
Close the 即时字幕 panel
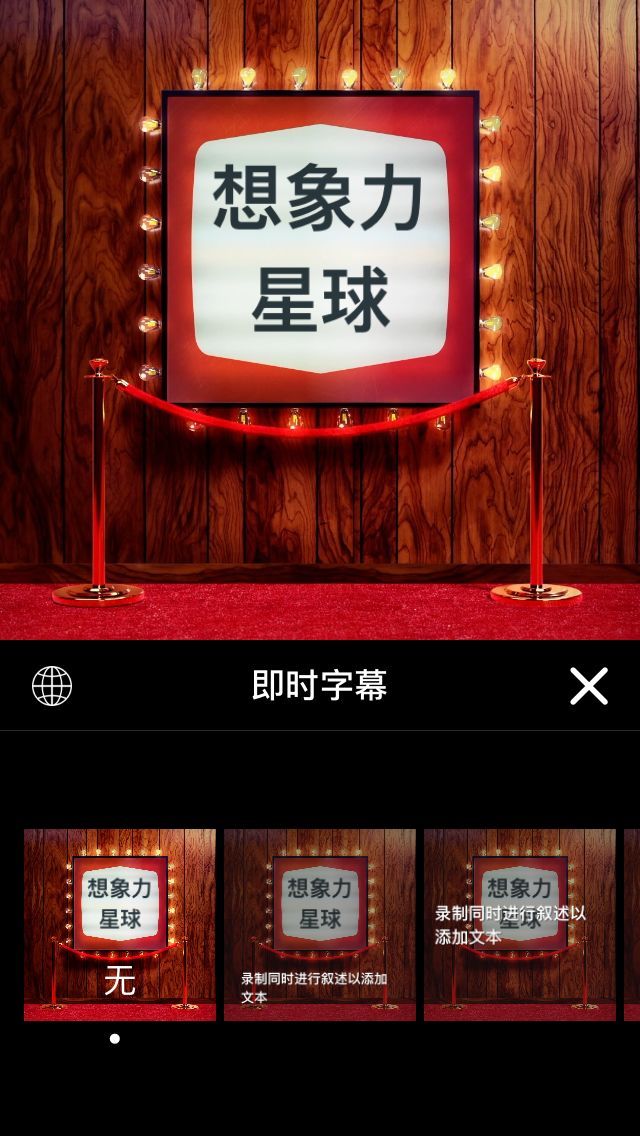point(588,686)
